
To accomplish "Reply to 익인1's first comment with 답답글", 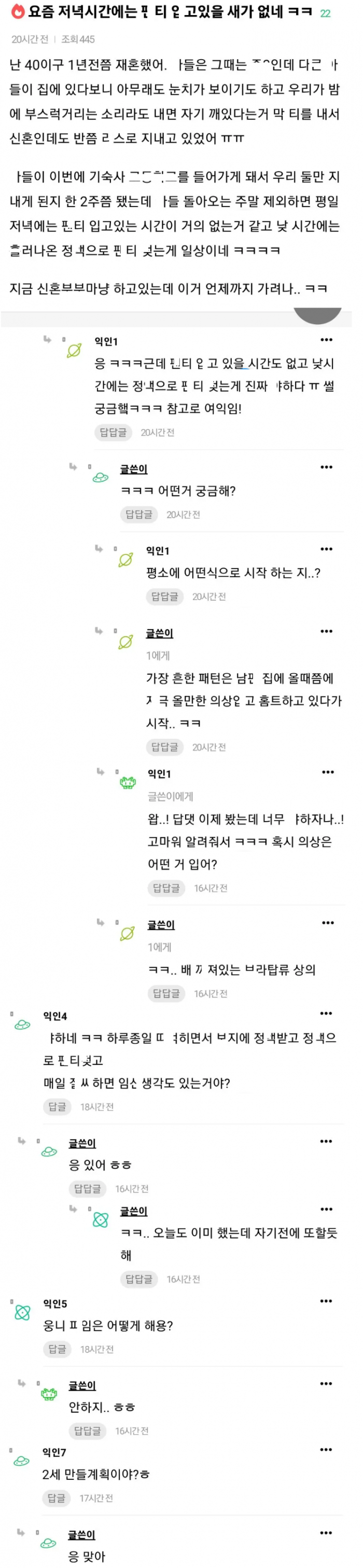I will [x=113, y=432].
